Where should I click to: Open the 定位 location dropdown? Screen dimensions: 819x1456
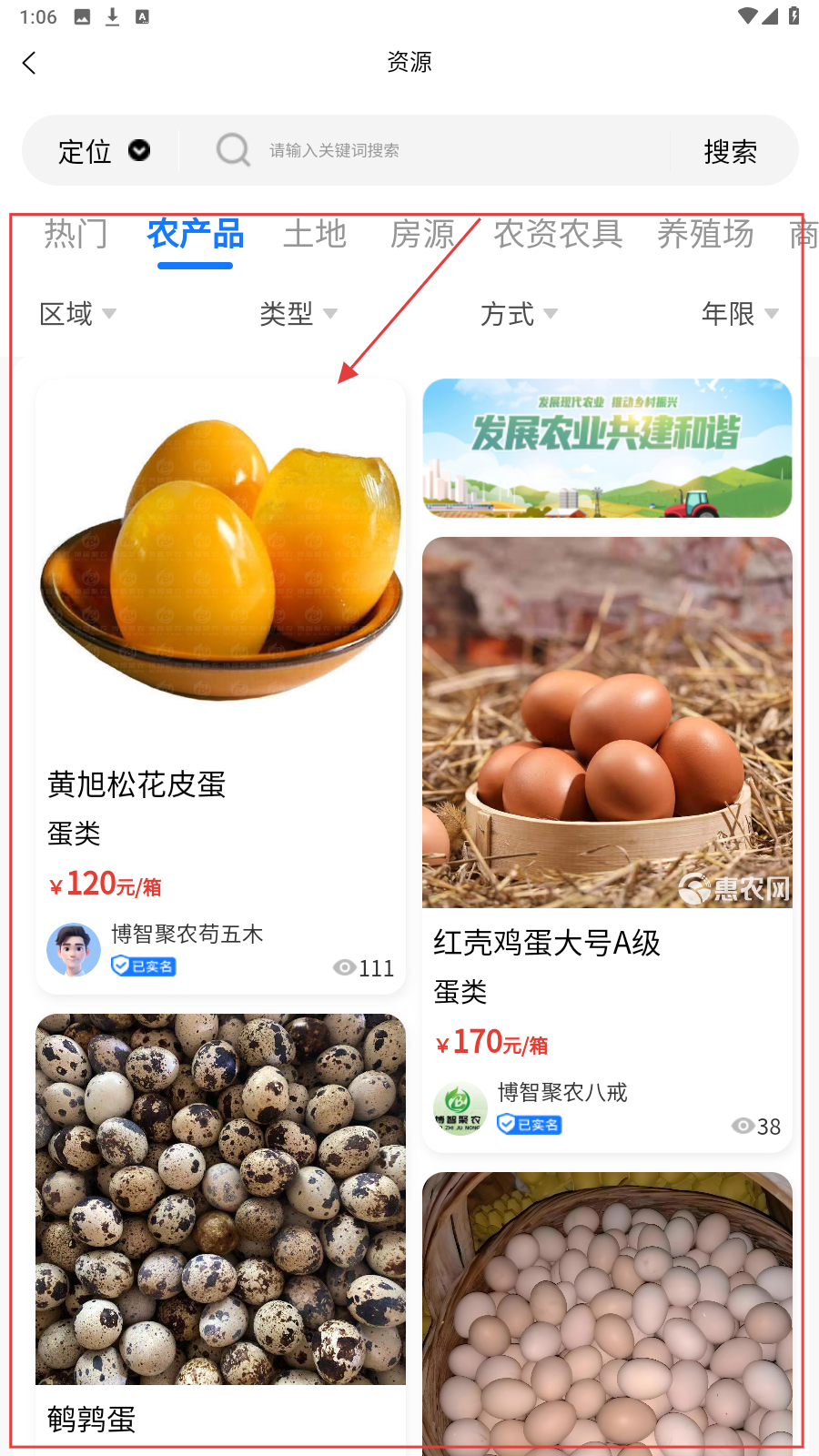tap(103, 151)
